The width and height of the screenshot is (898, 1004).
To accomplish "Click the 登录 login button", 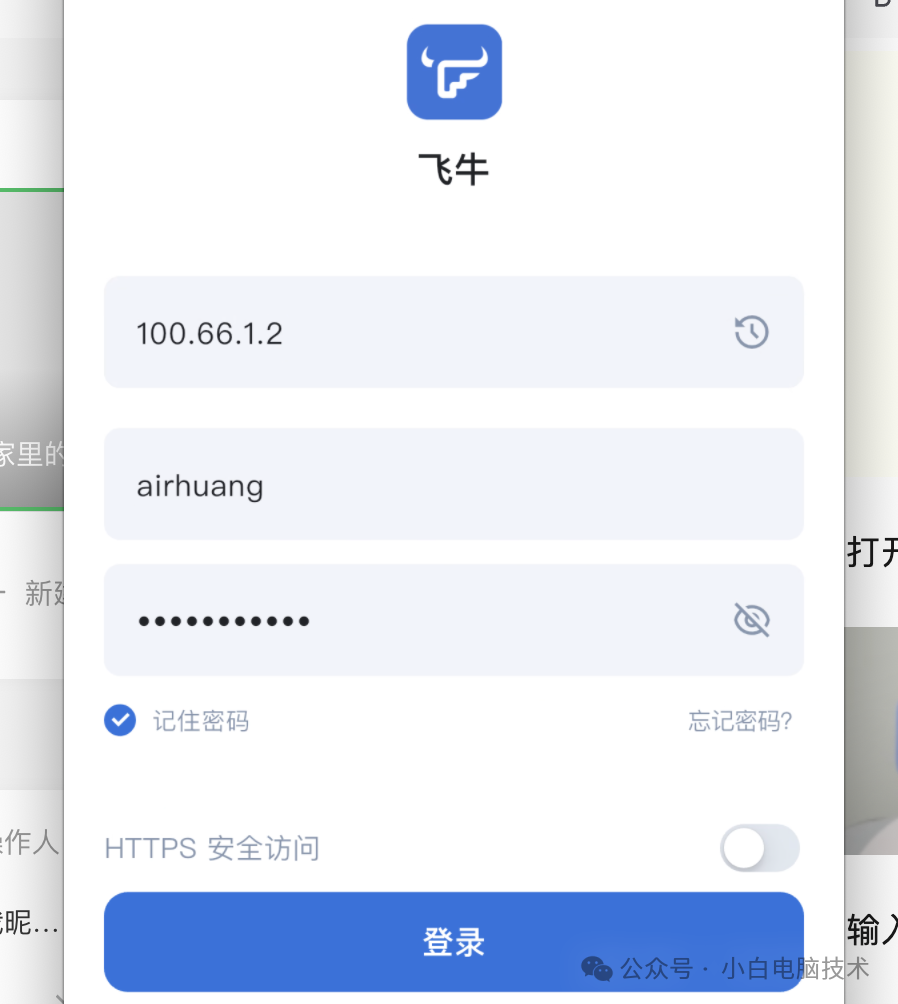I will 453,941.
